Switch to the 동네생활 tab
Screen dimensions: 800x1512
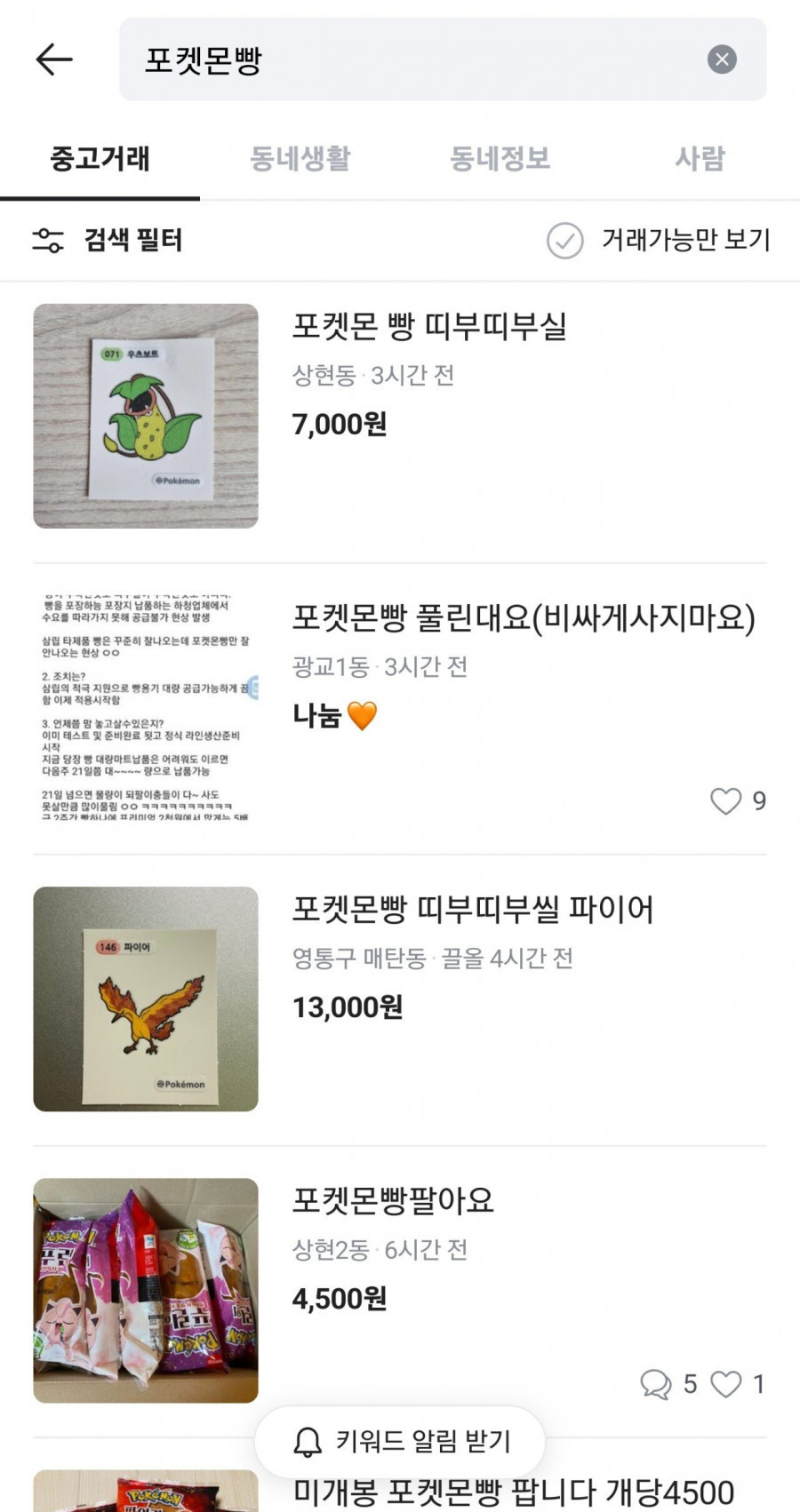coord(300,159)
